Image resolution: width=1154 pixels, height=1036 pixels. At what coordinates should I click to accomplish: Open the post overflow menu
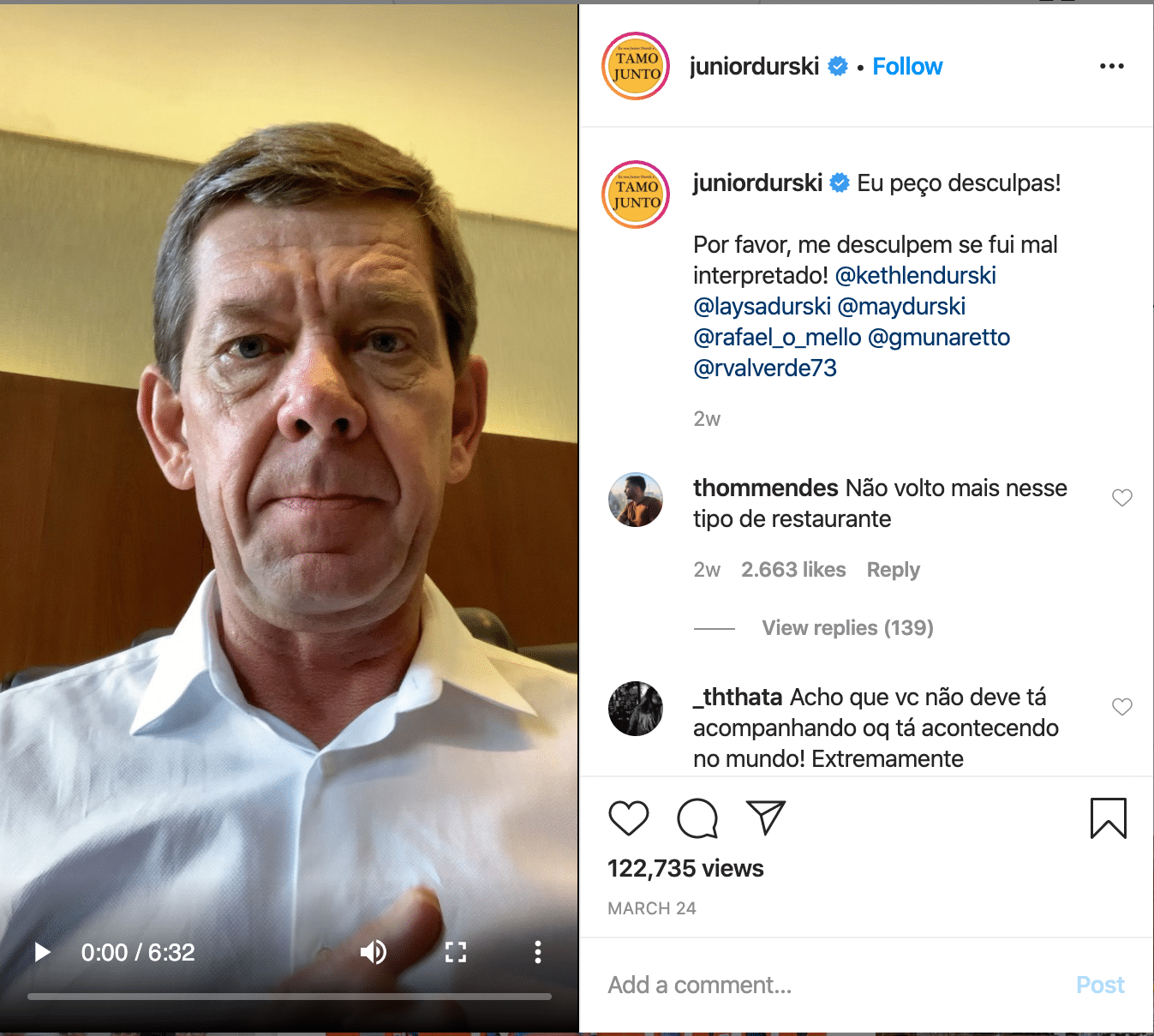(1111, 67)
